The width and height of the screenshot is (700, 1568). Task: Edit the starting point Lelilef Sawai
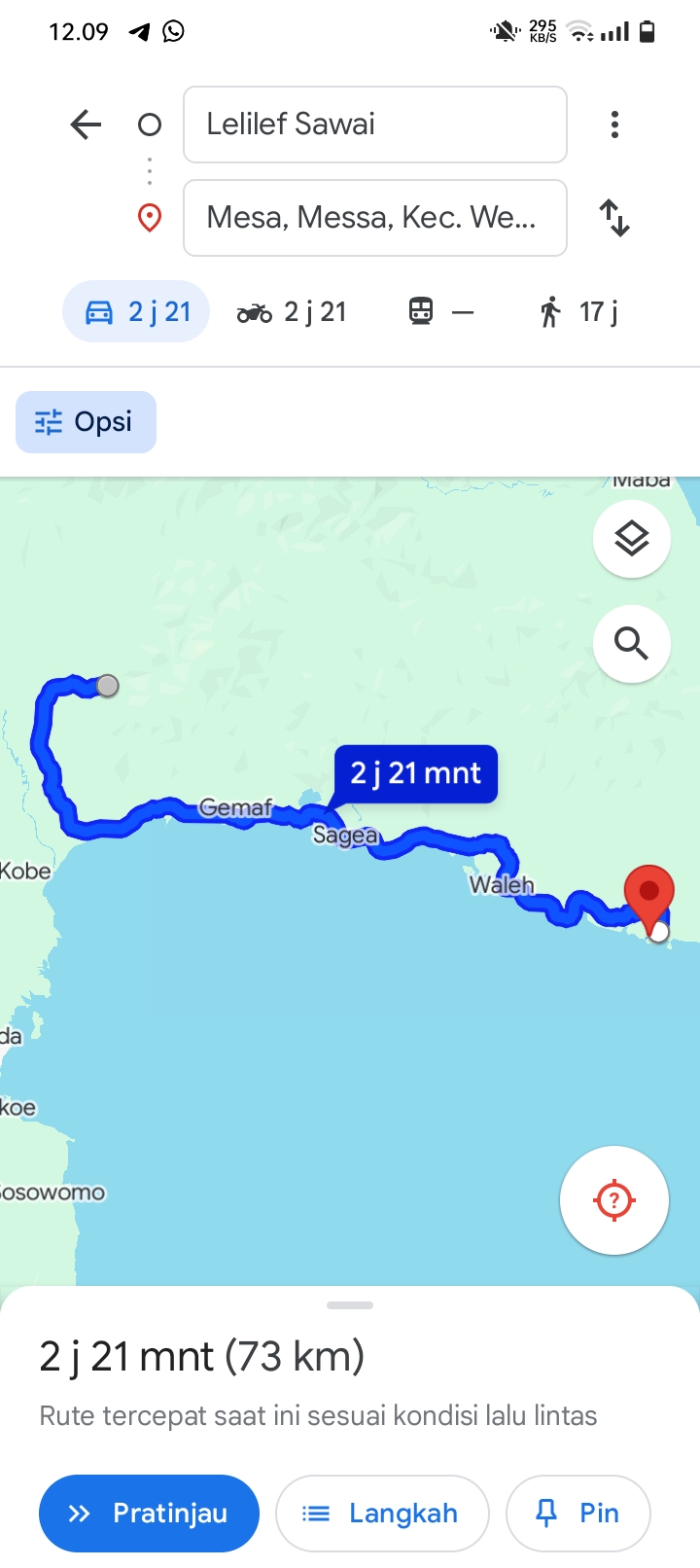375,125
